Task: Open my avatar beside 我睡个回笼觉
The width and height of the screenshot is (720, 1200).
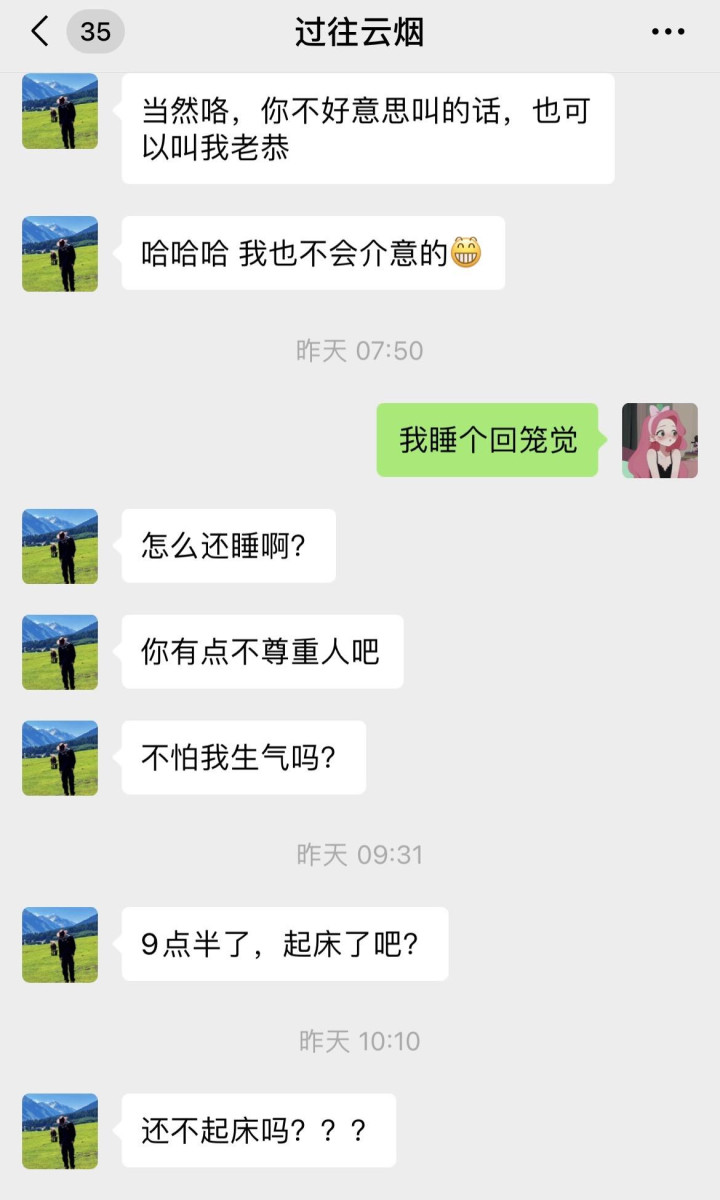Action: click(x=659, y=440)
